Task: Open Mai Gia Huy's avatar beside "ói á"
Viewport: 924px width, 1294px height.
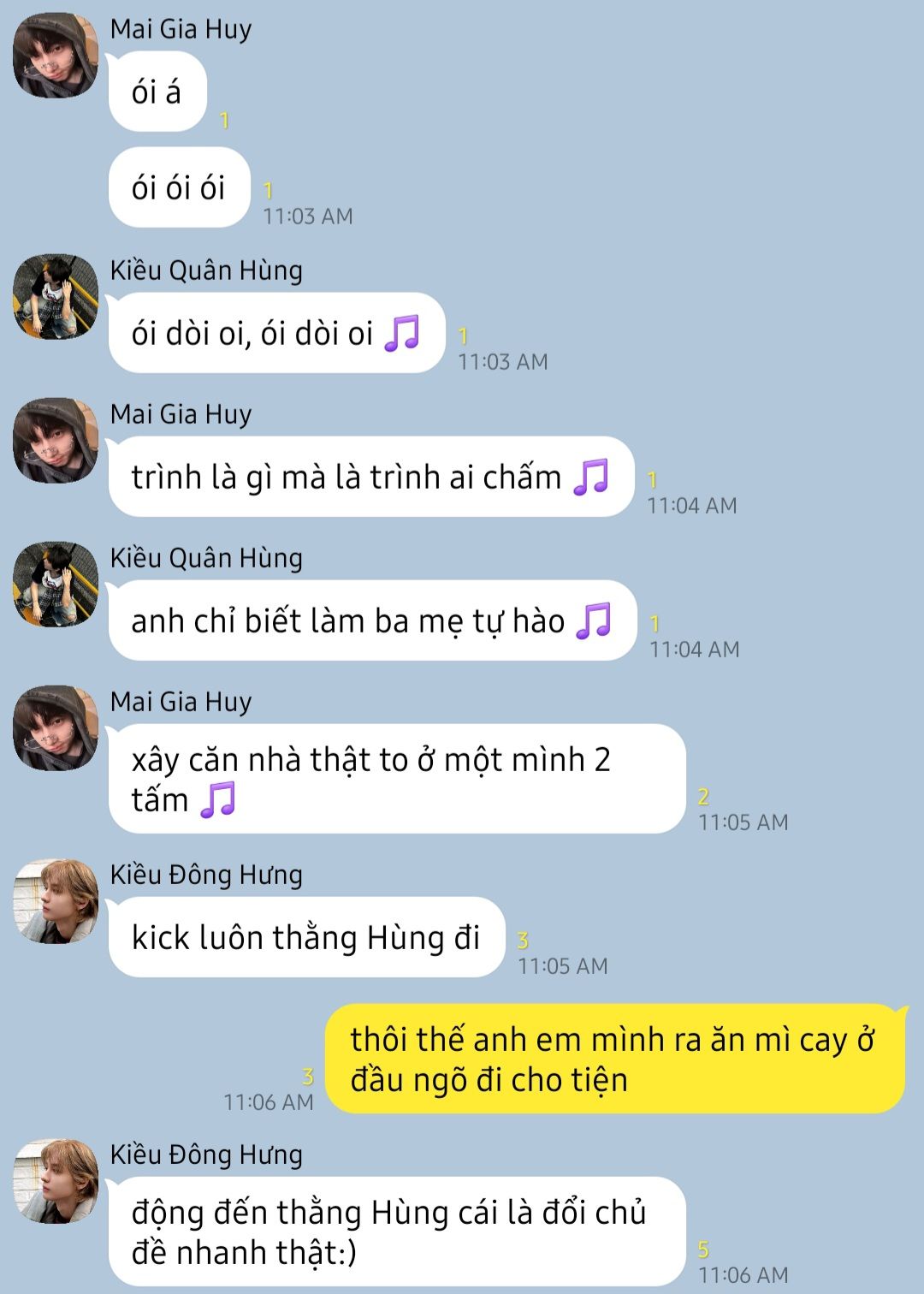Action: coord(56,56)
